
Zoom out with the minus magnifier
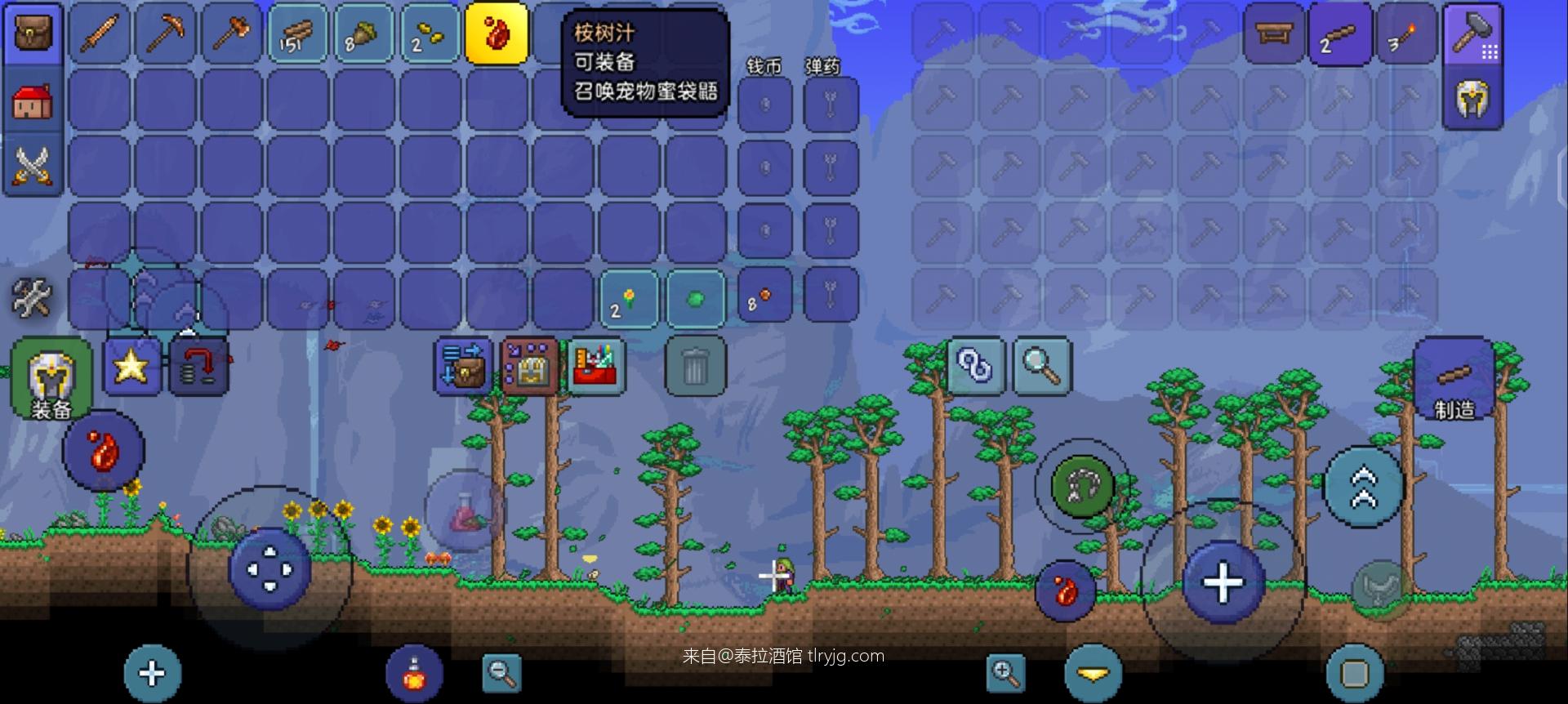pos(501,672)
